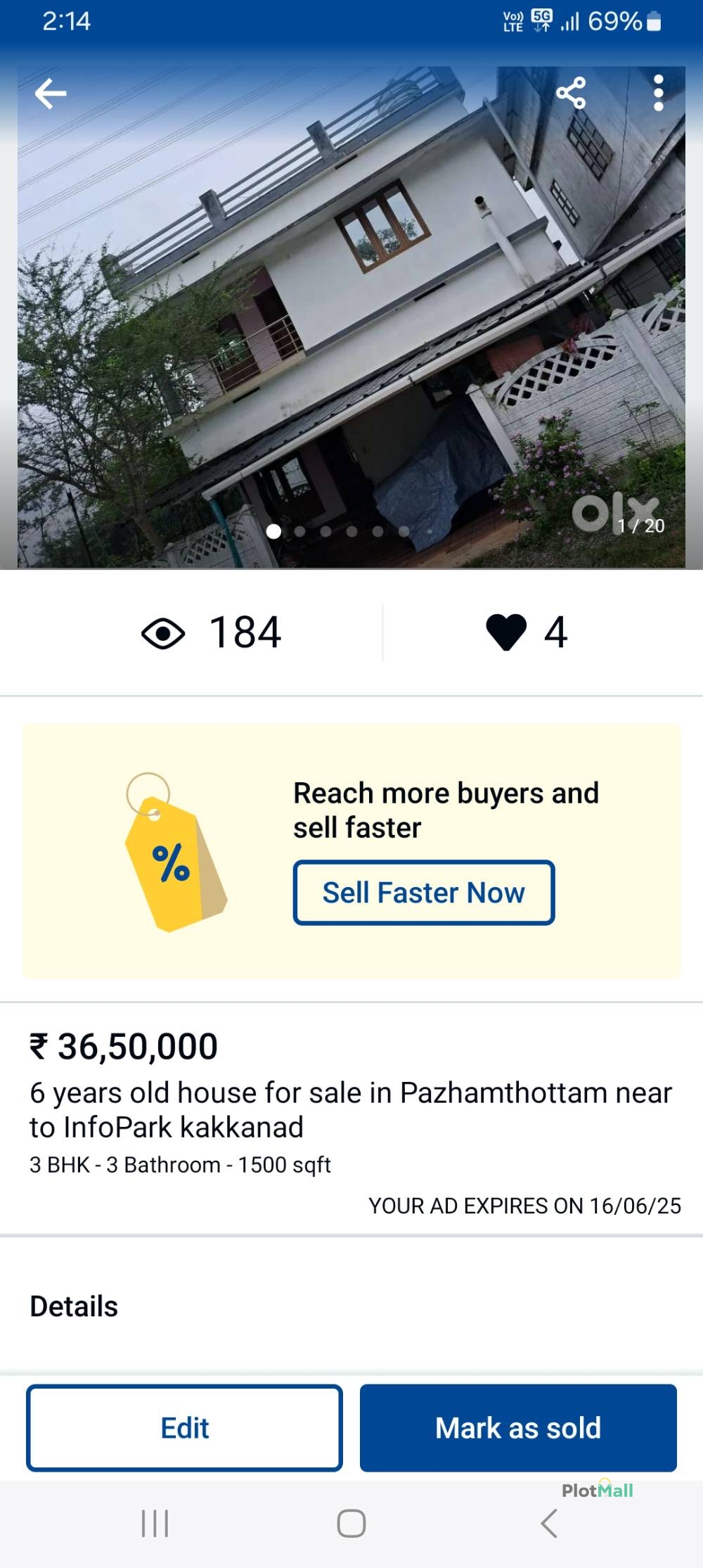Tap Sell Faster Now button
The height and width of the screenshot is (1568, 703).
(x=424, y=893)
